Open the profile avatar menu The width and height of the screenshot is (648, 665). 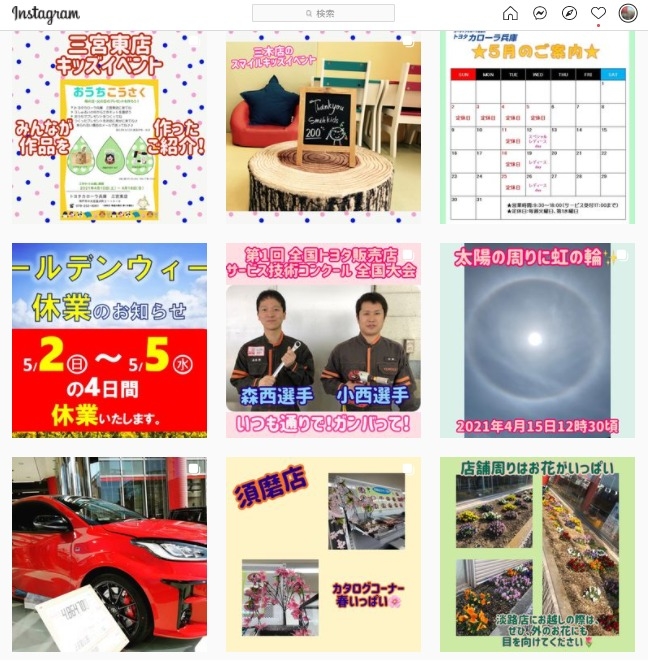[628, 13]
